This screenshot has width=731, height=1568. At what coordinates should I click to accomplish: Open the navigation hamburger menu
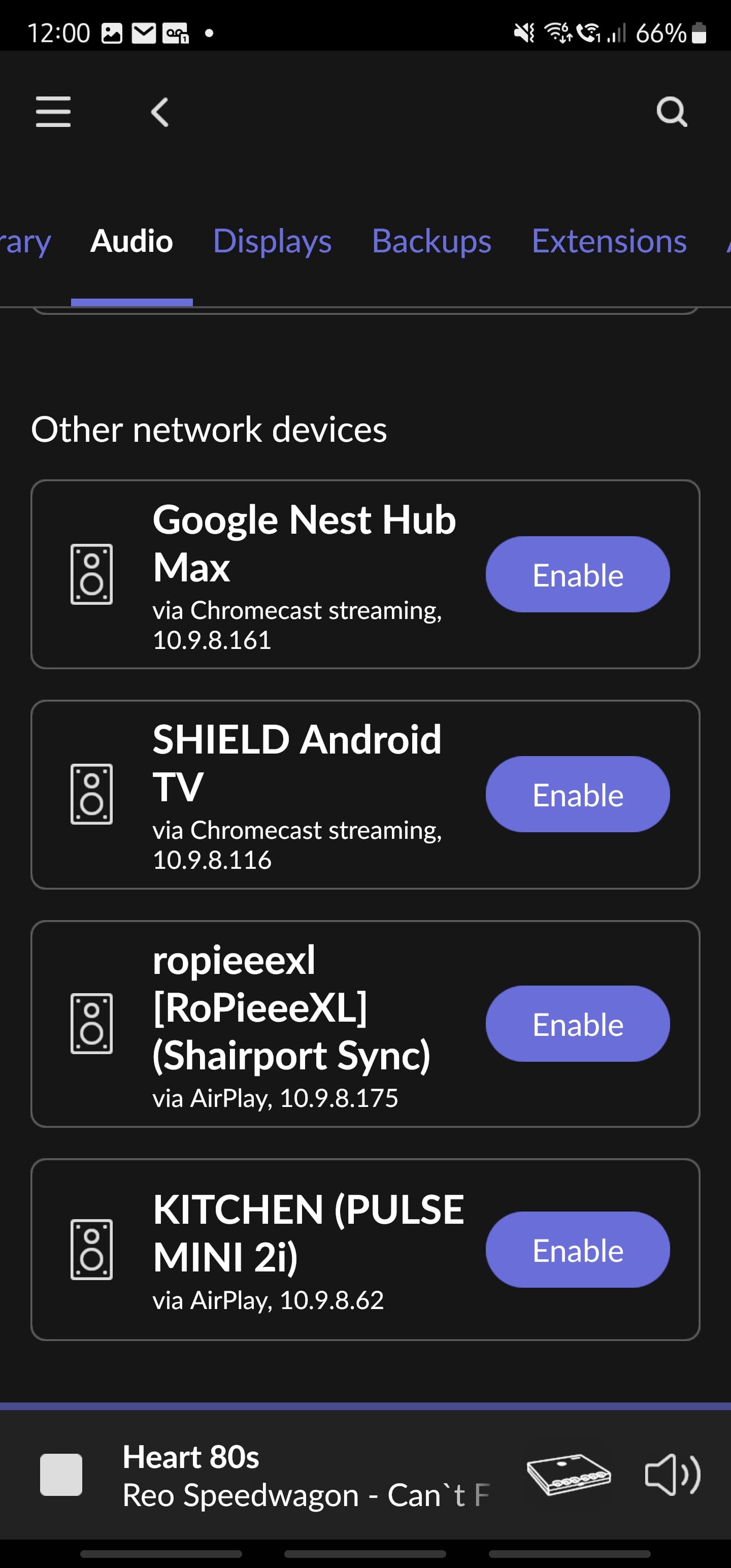(54, 113)
